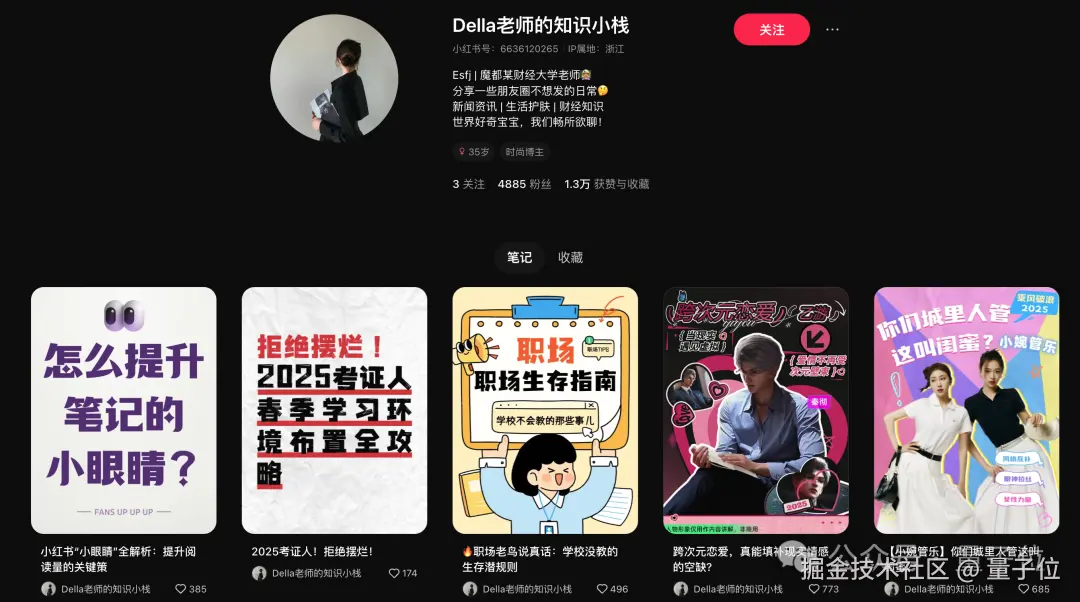This screenshot has width=1080, height=602.
Task: Open the 职场生存指南 note card
Action: (545, 410)
